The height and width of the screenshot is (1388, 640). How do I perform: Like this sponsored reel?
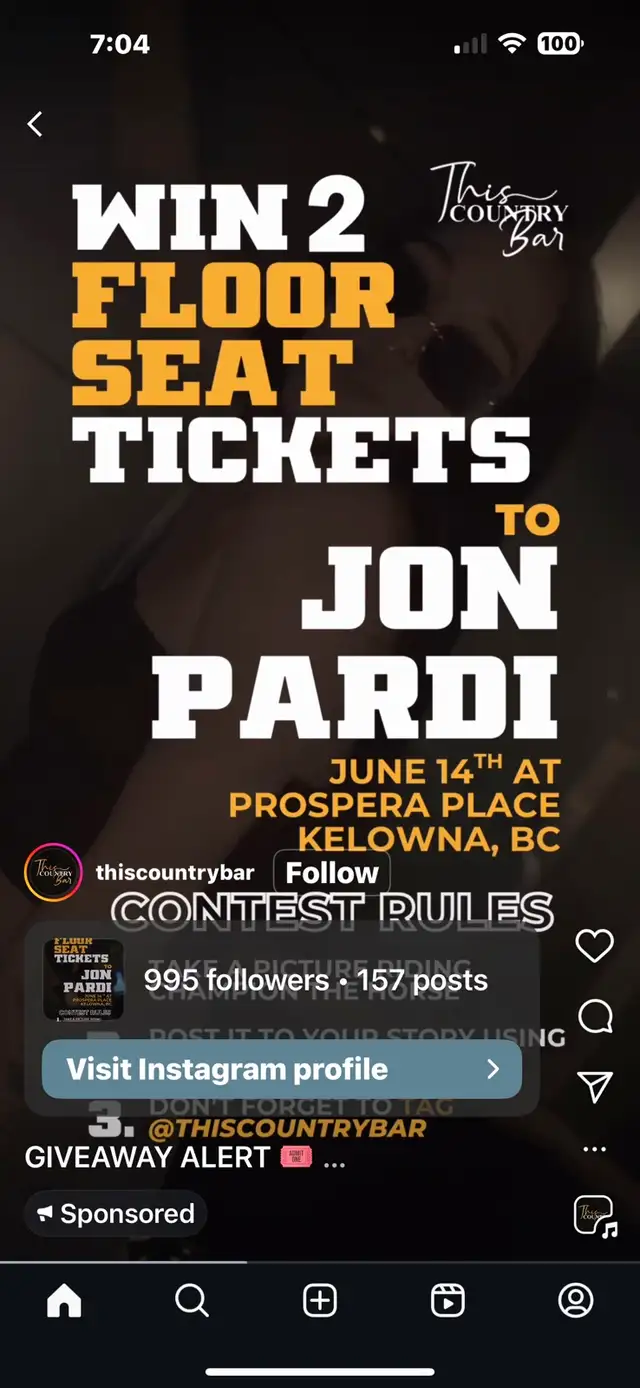point(594,946)
